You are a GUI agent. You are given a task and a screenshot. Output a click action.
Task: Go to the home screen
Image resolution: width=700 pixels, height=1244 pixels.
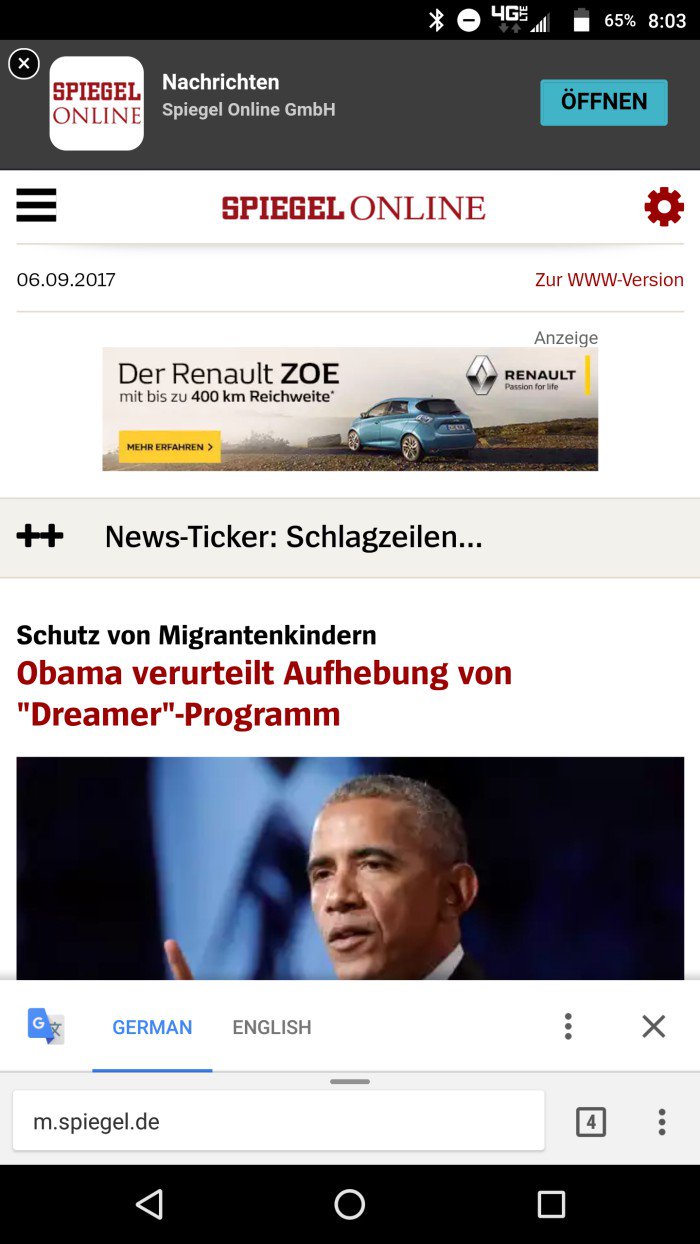(350, 1204)
